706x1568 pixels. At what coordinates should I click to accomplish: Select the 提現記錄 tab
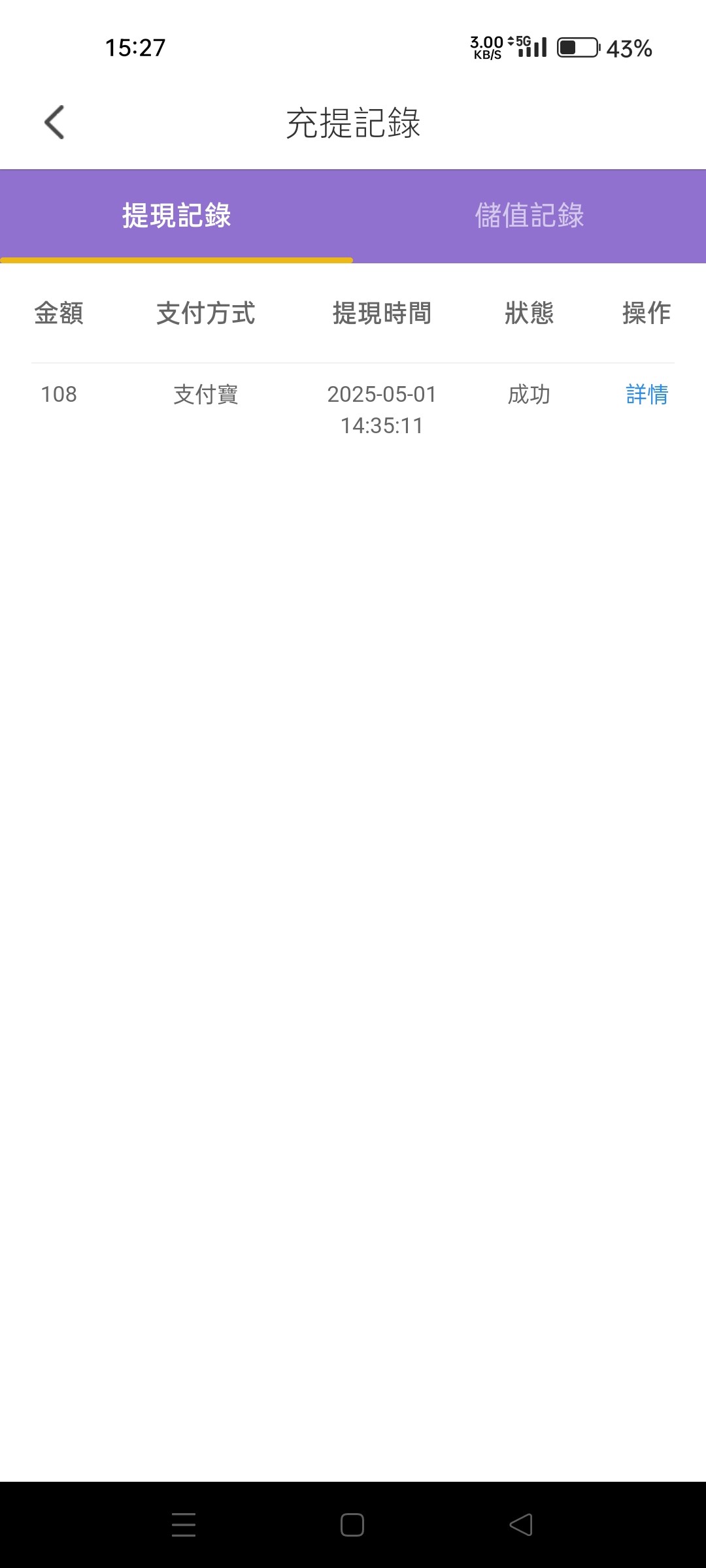click(x=176, y=216)
